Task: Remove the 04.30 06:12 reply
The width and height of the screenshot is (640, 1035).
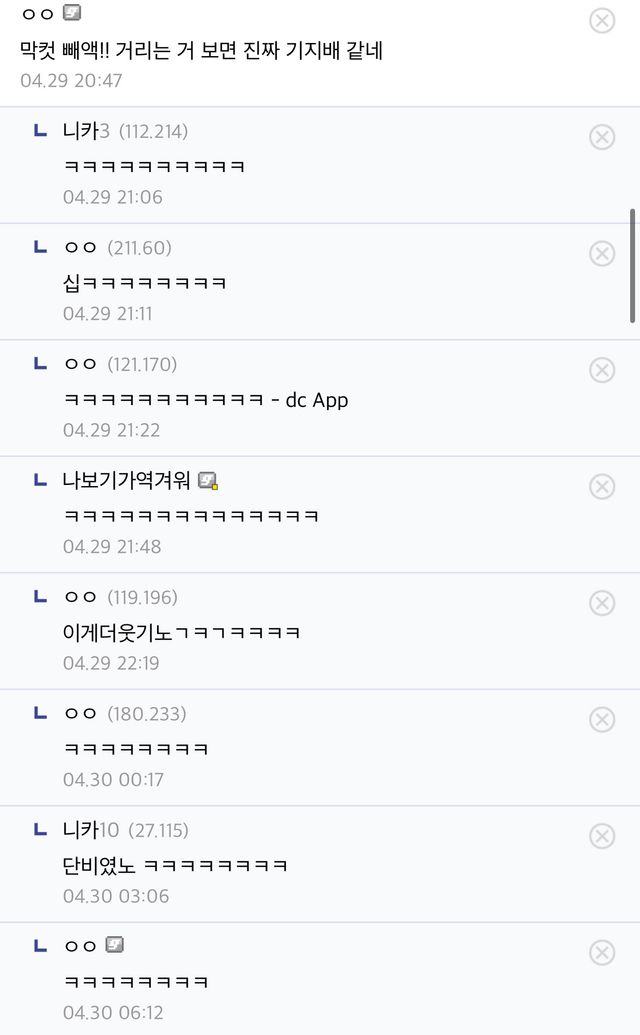Action: tap(602, 953)
